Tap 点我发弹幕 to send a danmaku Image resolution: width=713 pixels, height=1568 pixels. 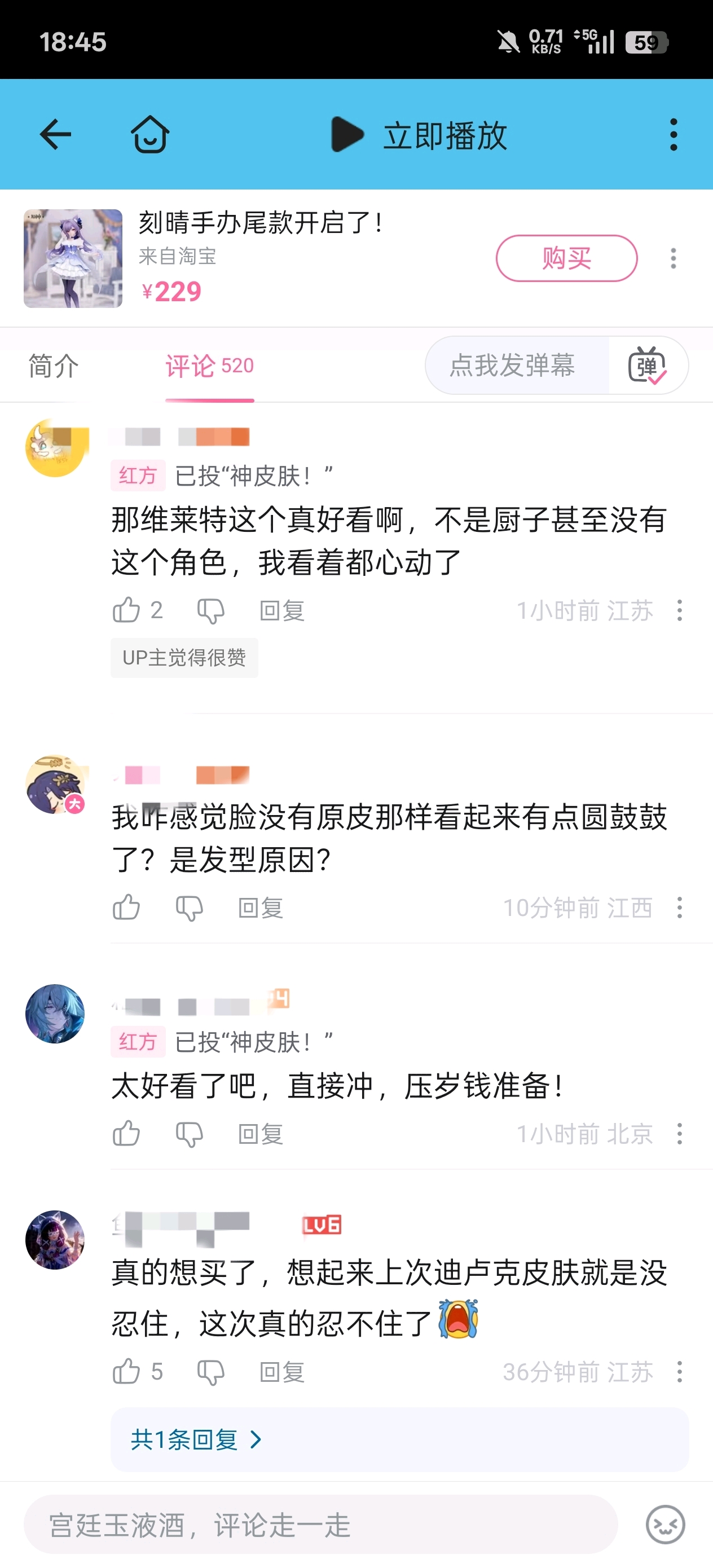(x=512, y=366)
